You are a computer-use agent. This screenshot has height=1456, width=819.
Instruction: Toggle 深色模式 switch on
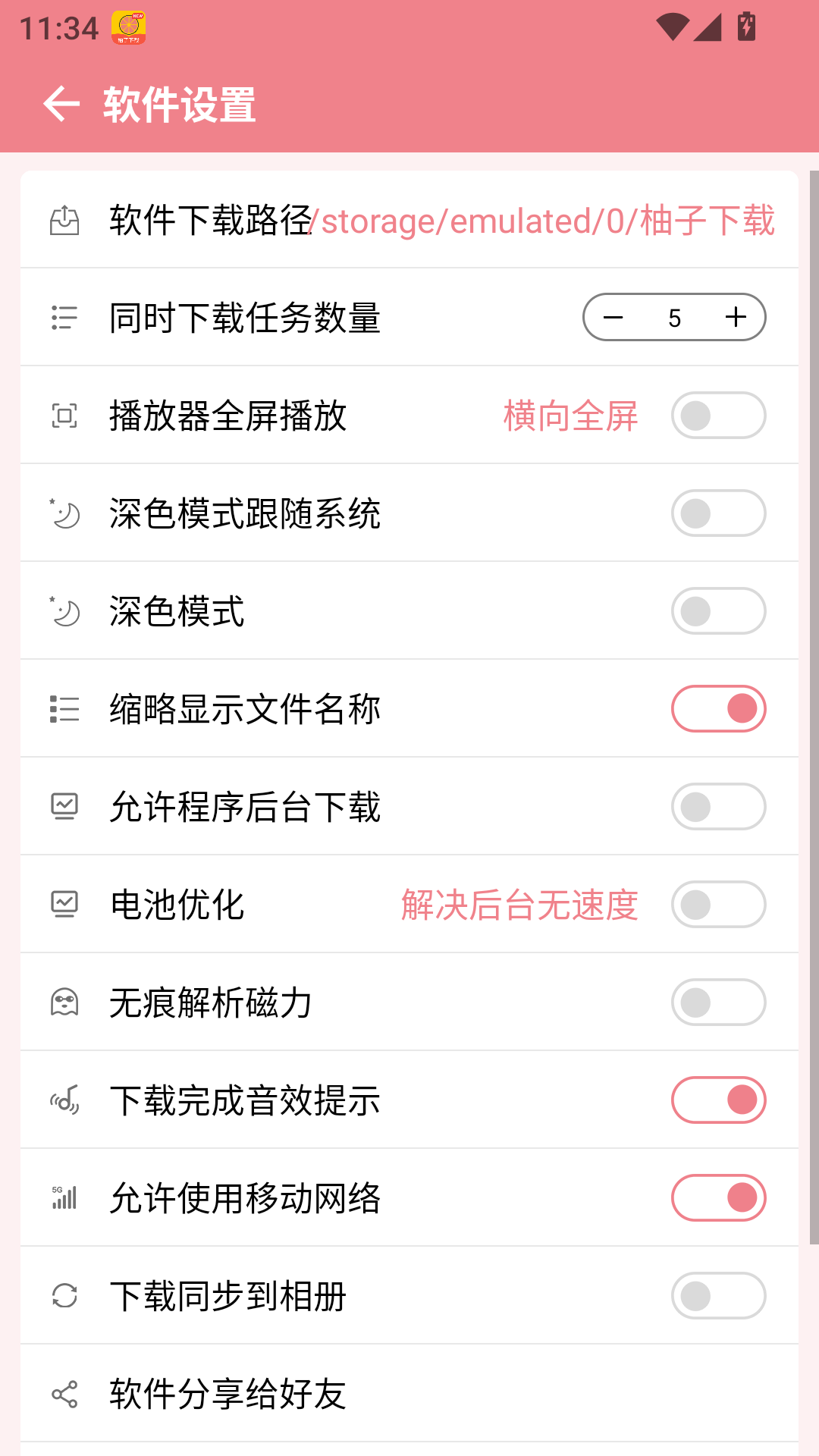point(718,611)
